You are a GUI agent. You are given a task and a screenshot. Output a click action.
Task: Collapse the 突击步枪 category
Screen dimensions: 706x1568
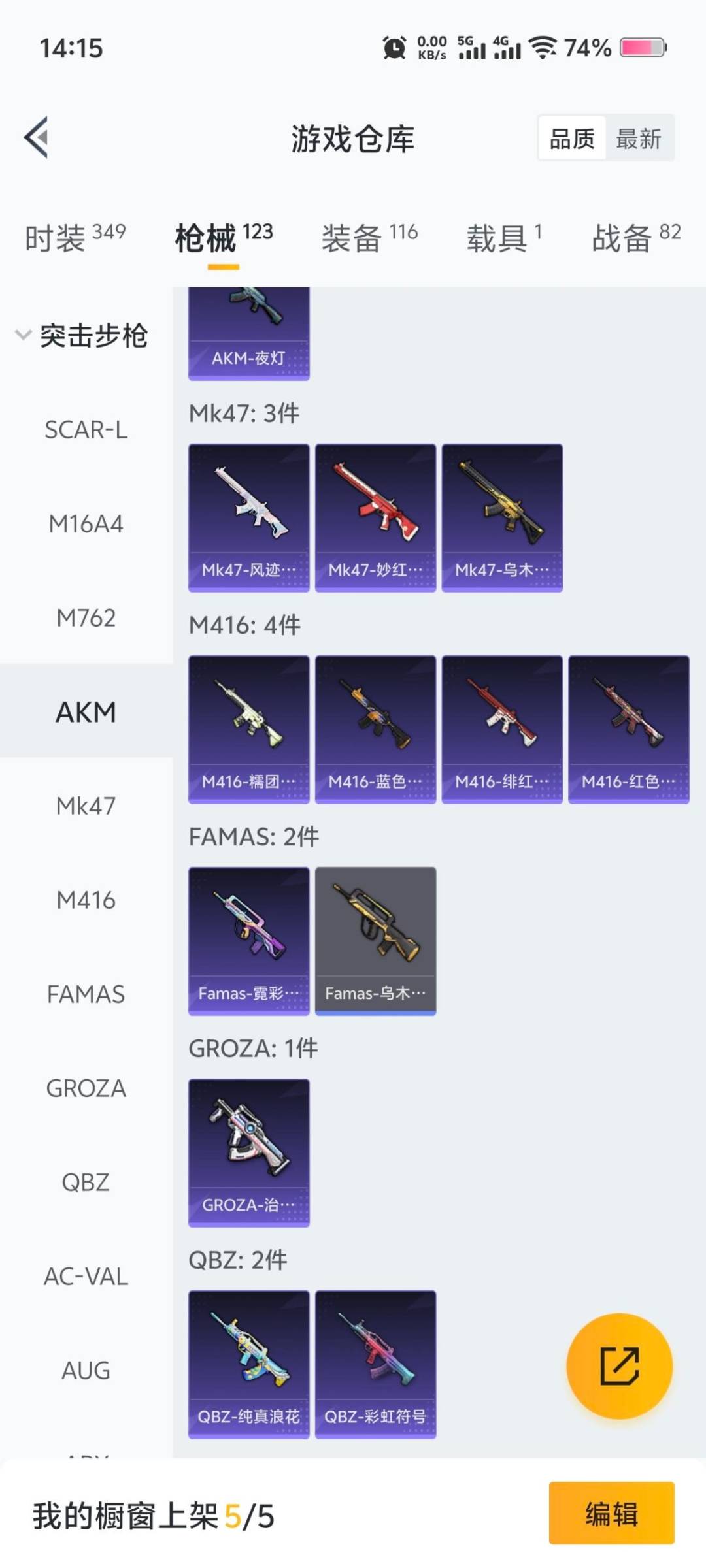pyautogui.click(x=82, y=336)
